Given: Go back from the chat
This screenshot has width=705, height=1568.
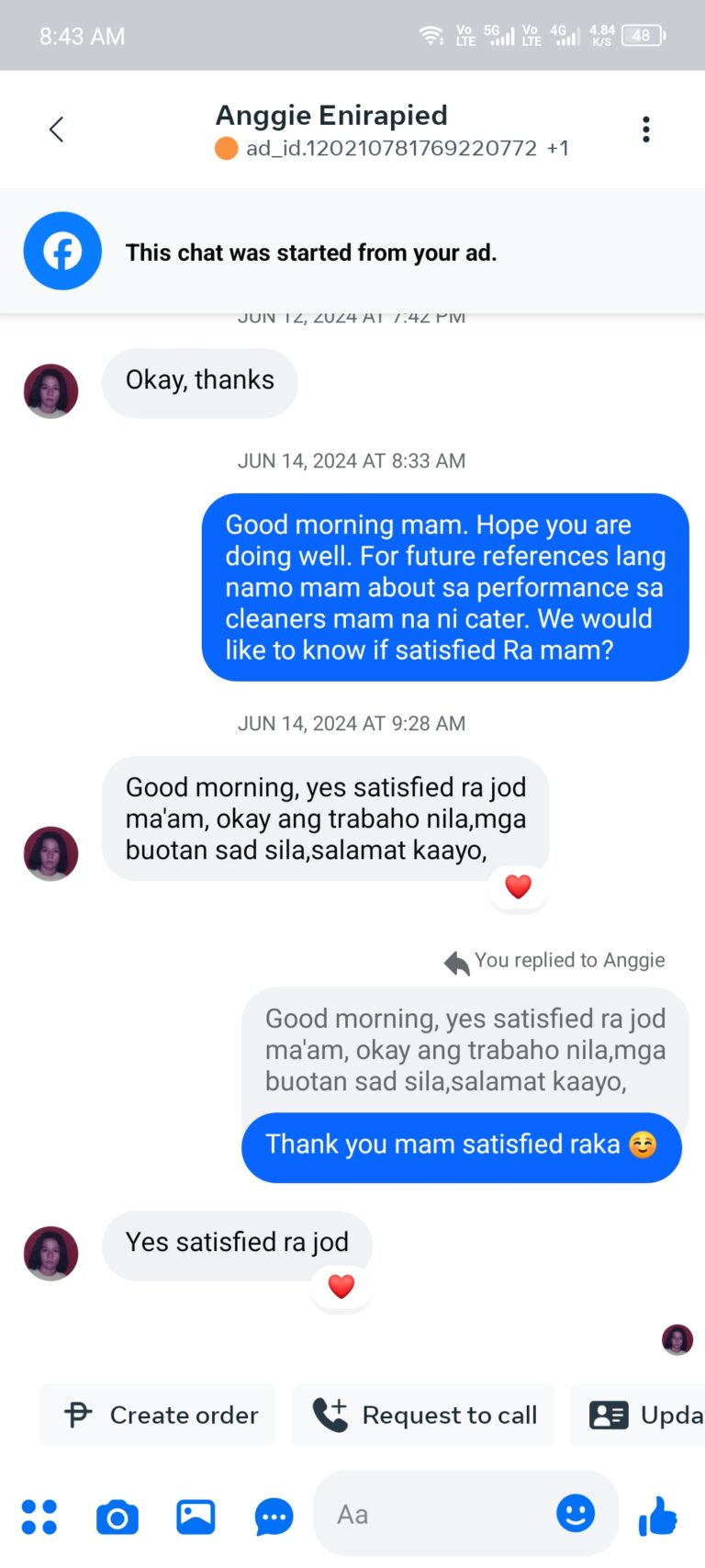Looking at the screenshot, I should (57, 130).
